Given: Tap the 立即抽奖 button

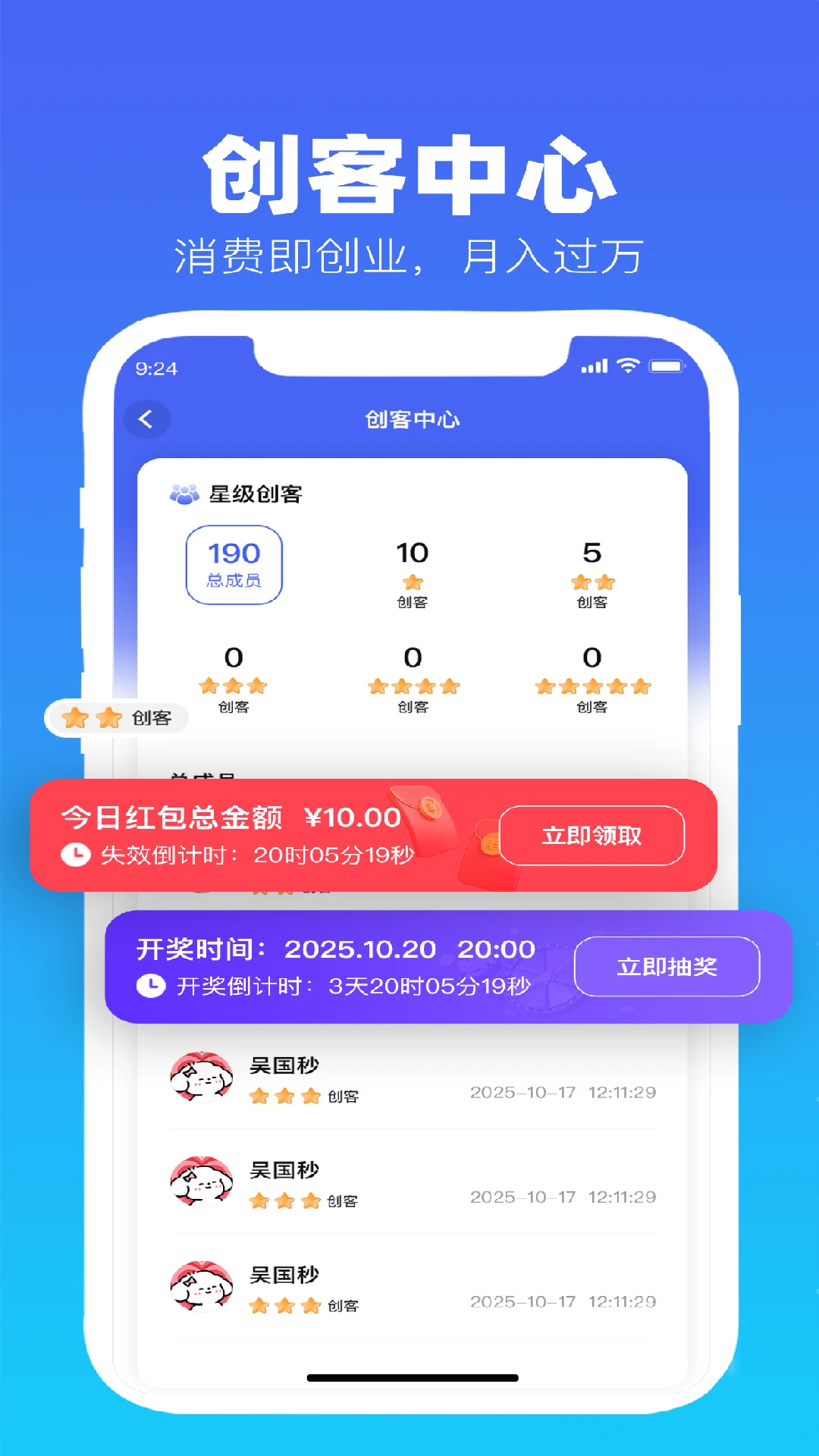Looking at the screenshot, I should pyautogui.click(x=667, y=965).
